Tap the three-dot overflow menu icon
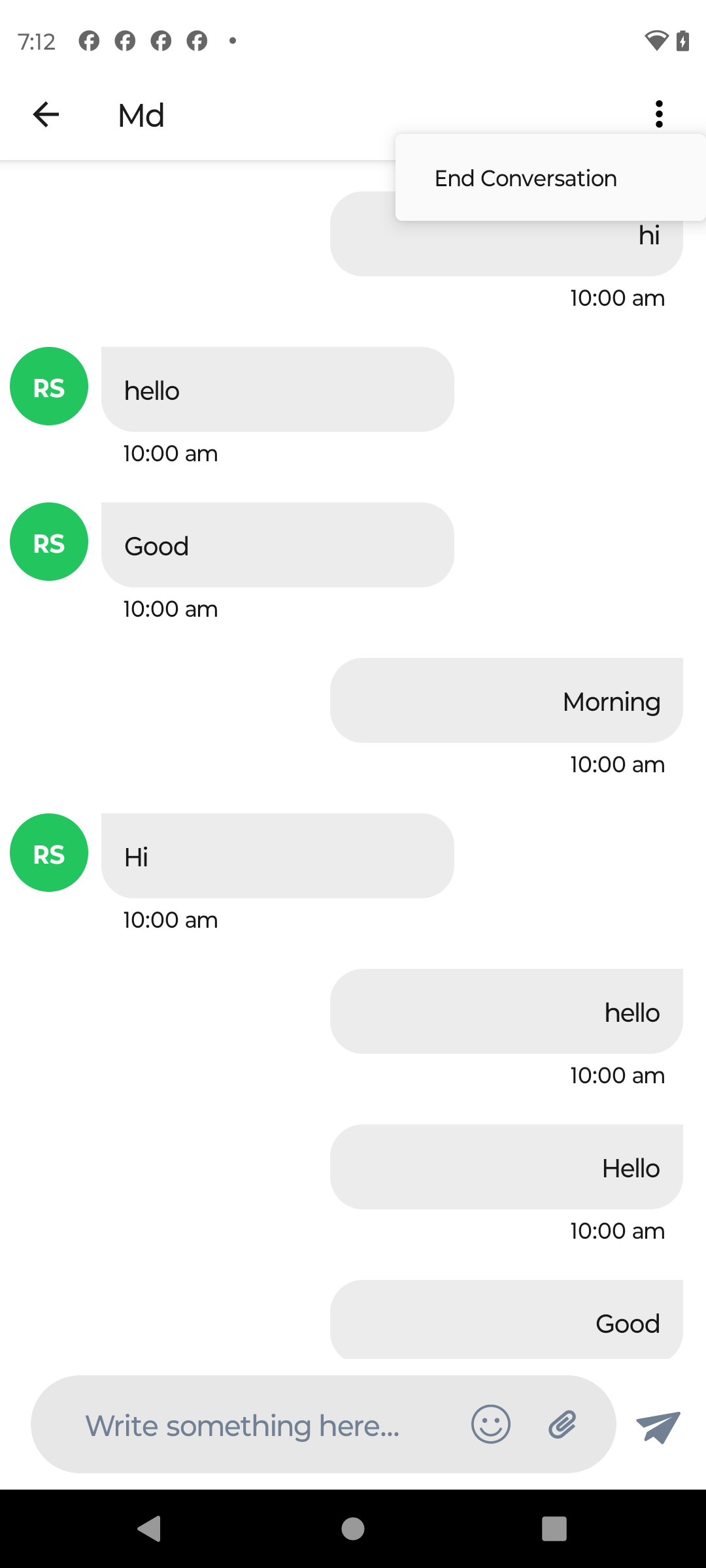The image size is (706, 1568). pos(659,114)
